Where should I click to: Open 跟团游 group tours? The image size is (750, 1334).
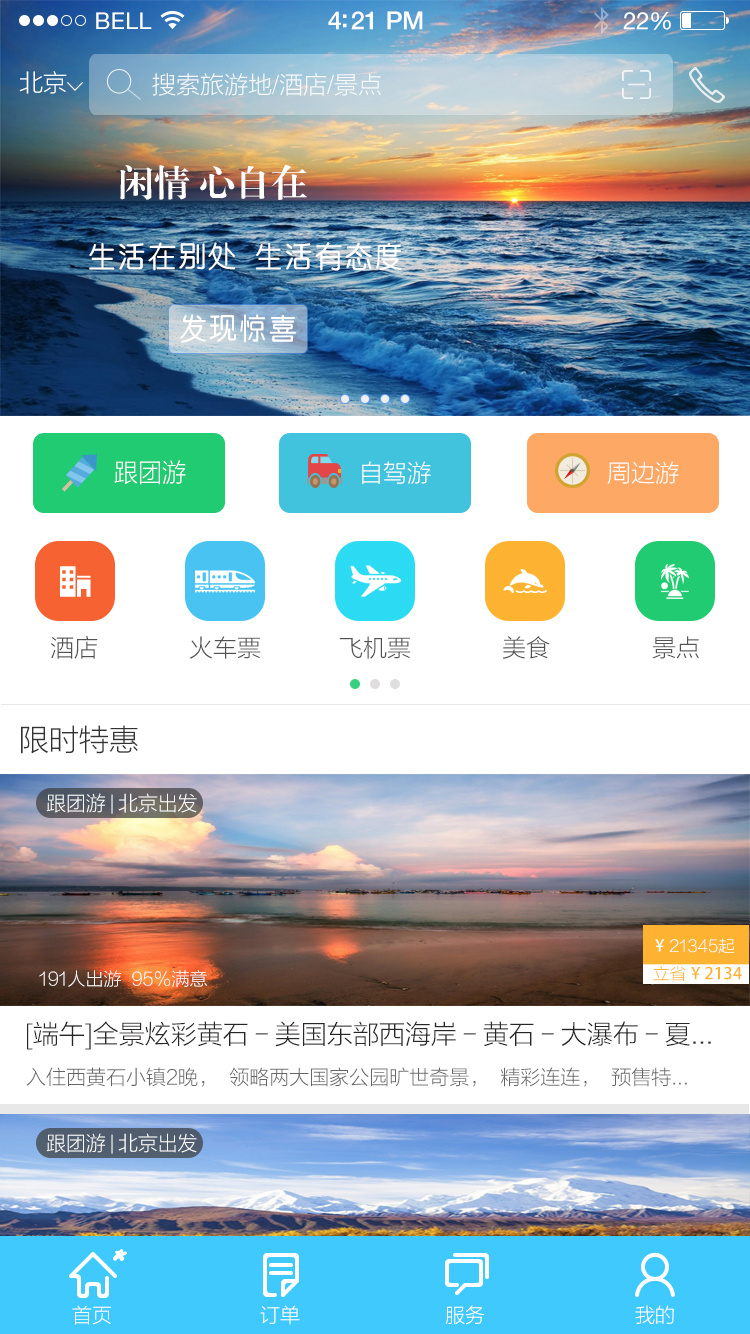(129, 473)
